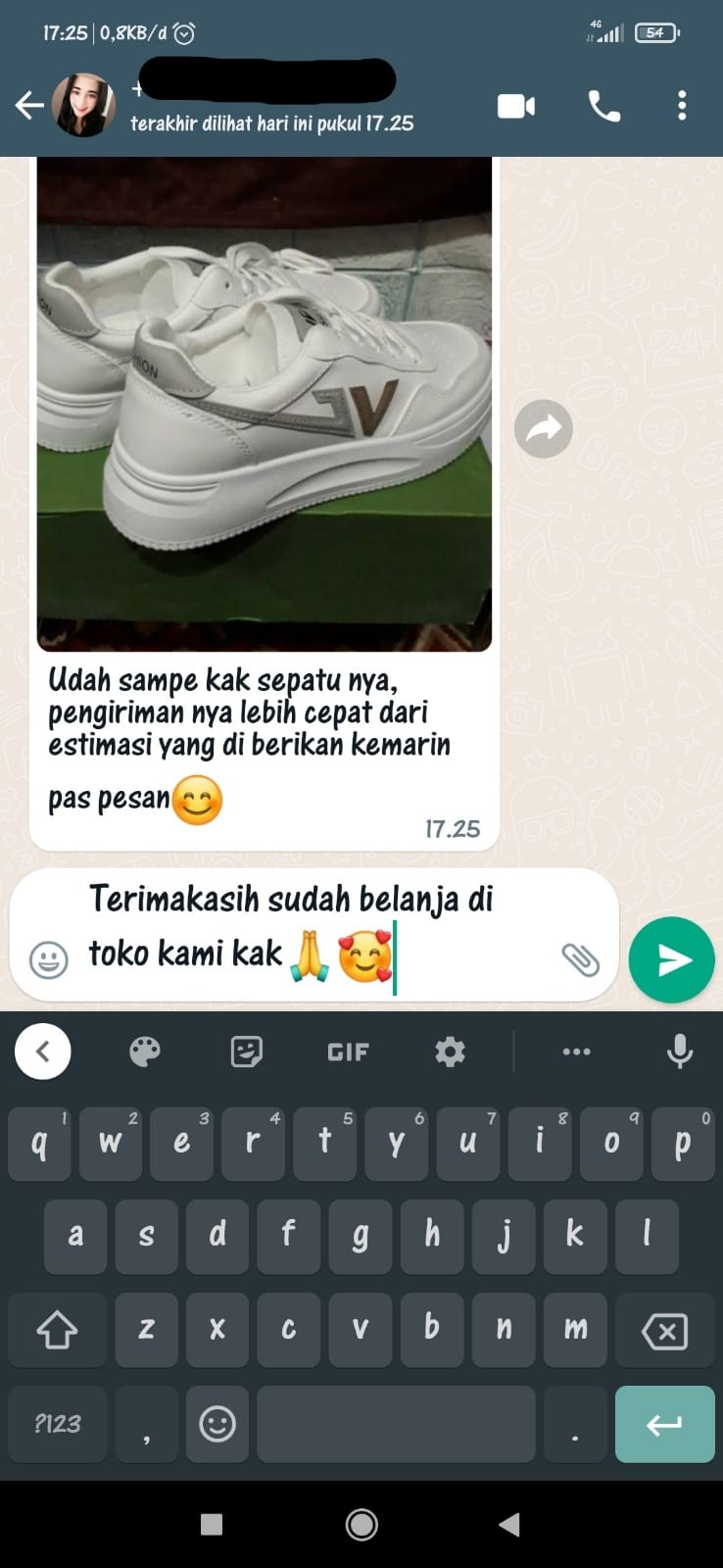Forward the shoe photo message
Screen dimensions: 723x1568
point(544,428)
